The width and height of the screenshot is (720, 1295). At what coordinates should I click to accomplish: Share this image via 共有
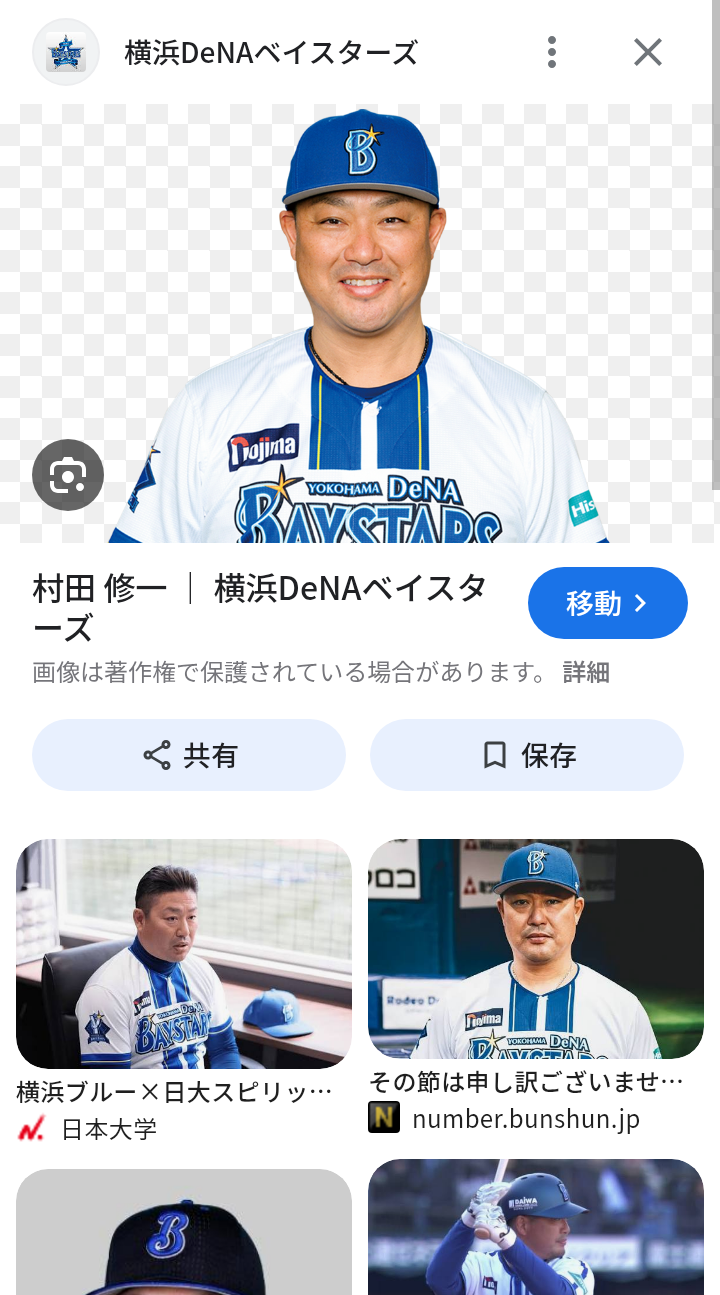pyautogui.click(x=189, y=755)
